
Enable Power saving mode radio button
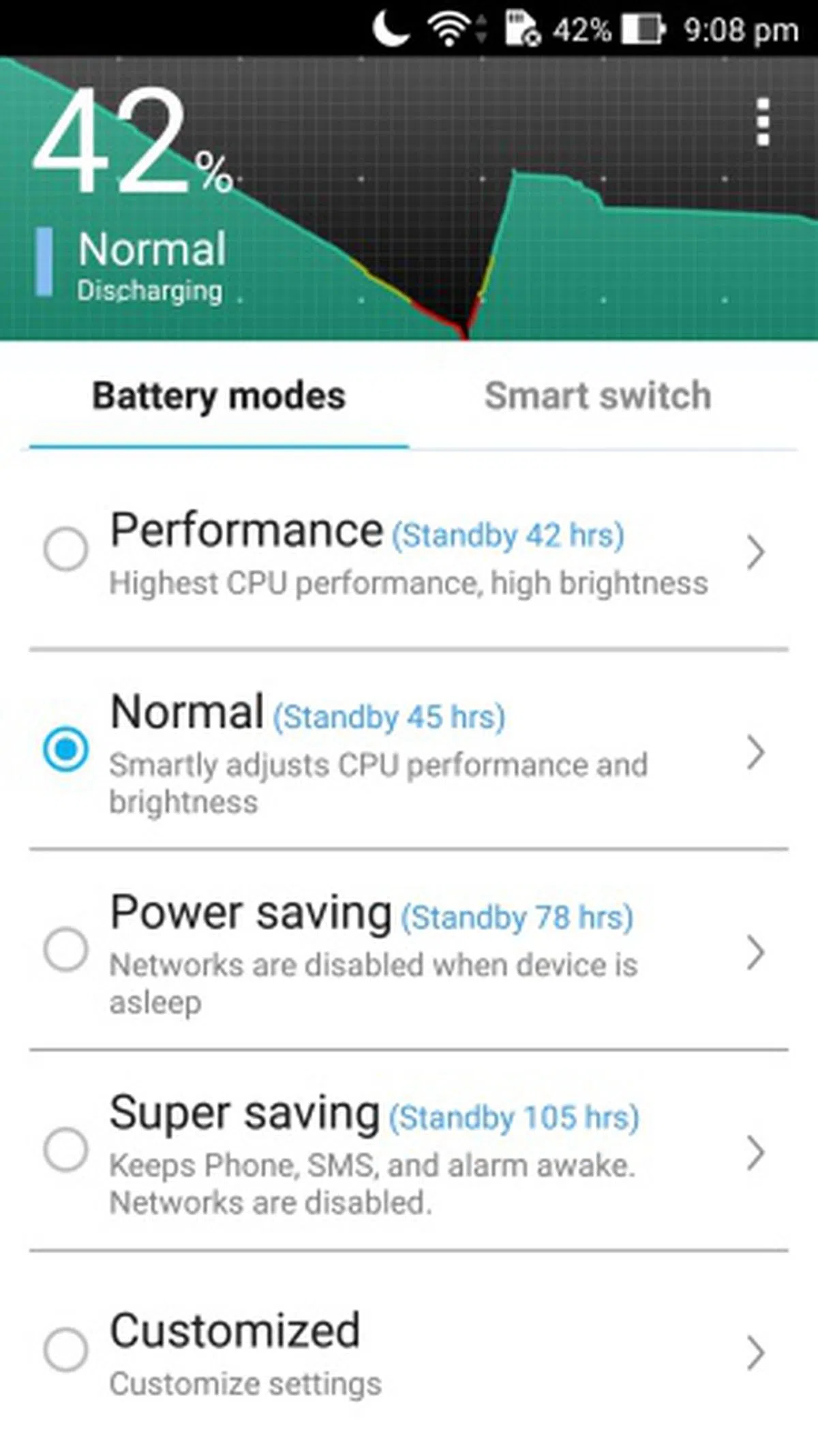pos(65,949)
